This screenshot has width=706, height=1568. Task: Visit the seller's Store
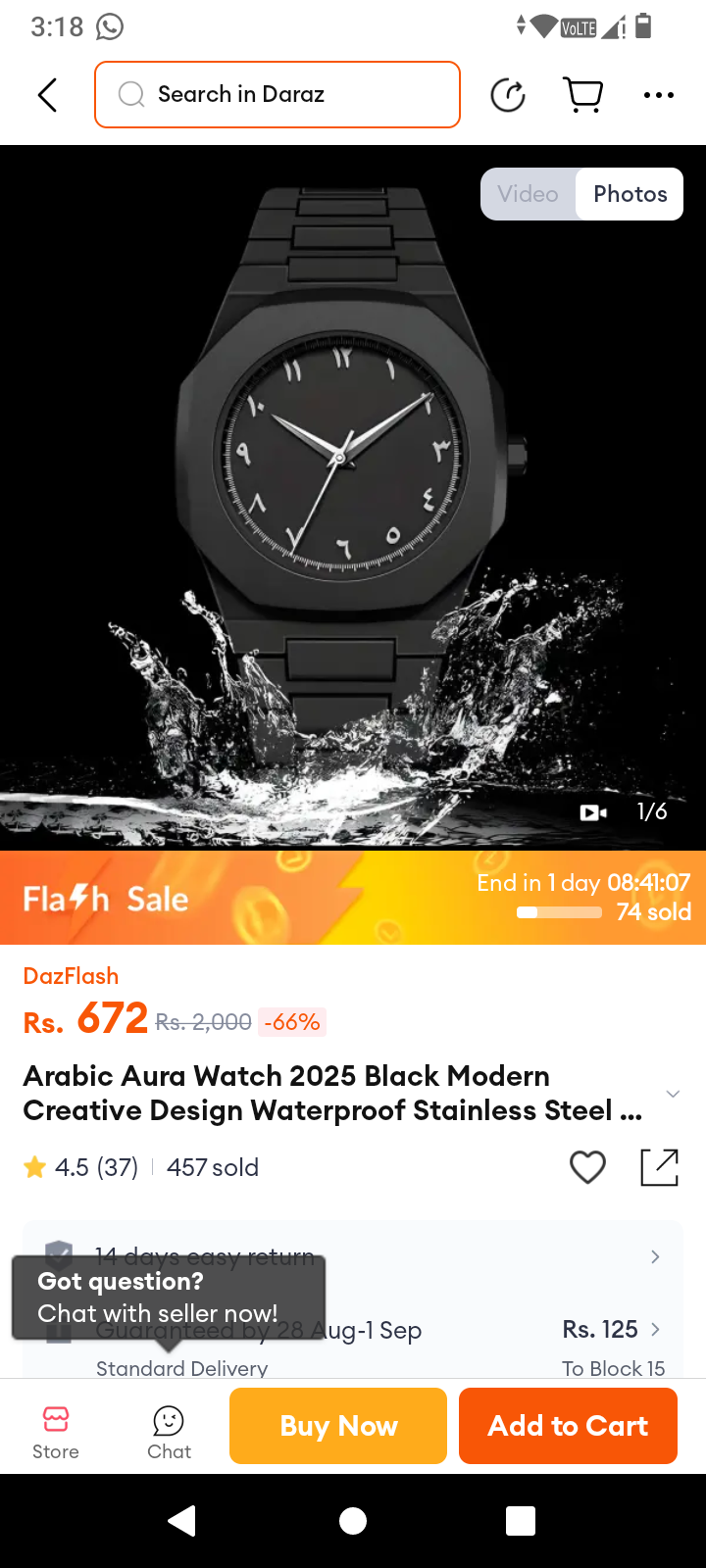coord(56,1432)
